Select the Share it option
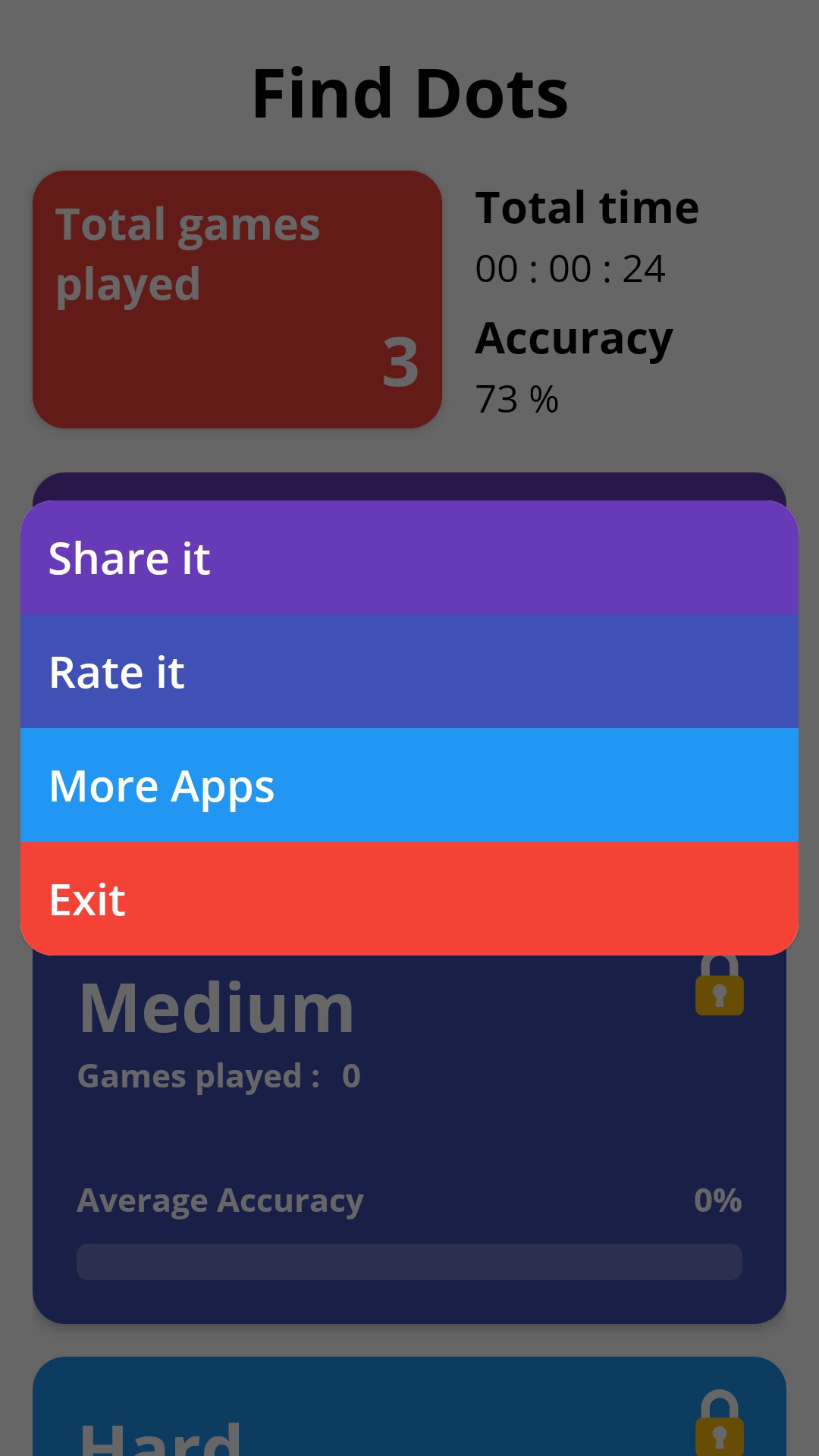Image resolution: width=819 pixels, height=1456 pixels. (x=409, y=557)
